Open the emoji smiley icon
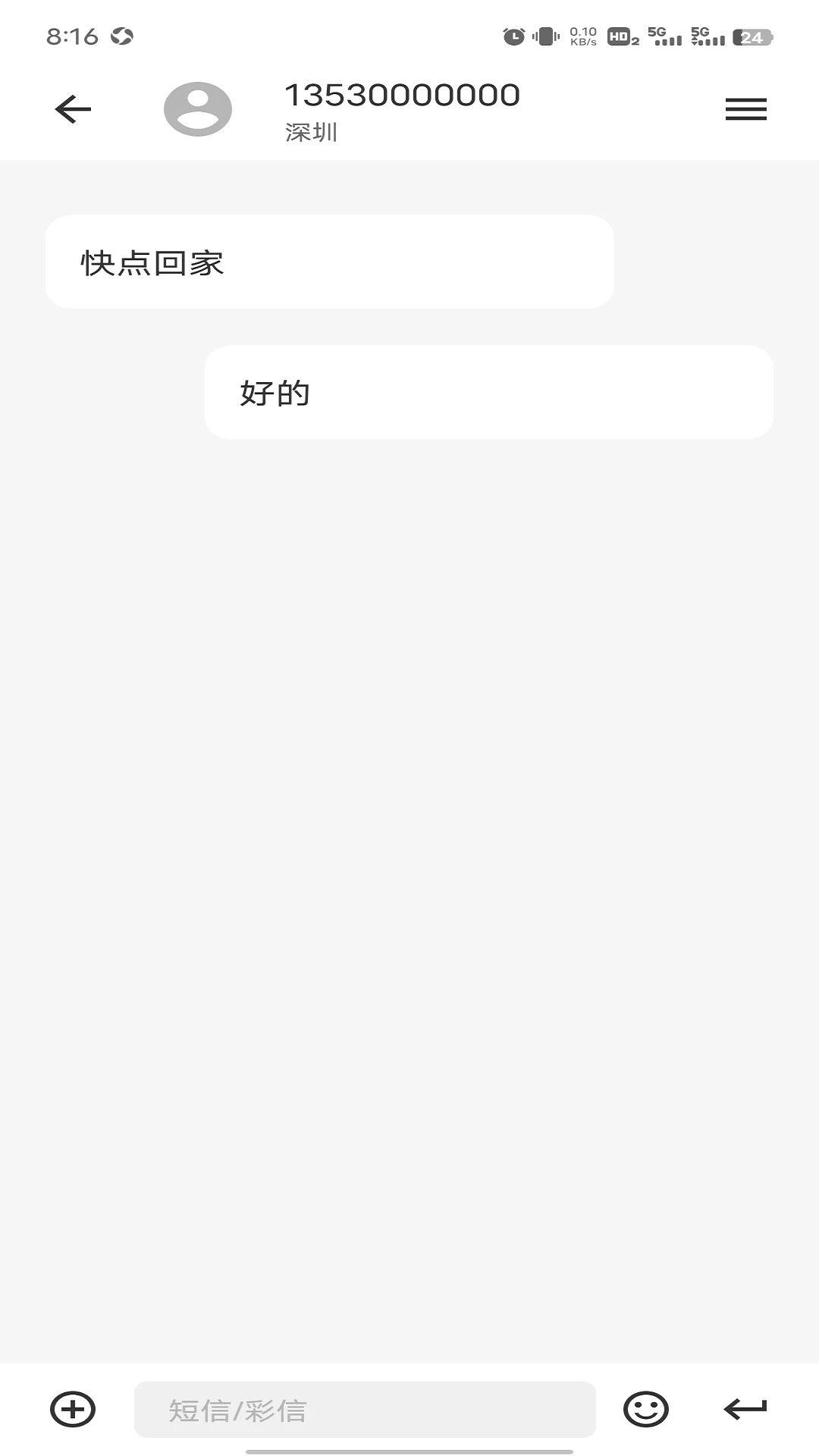 [x=645, y=1409]
